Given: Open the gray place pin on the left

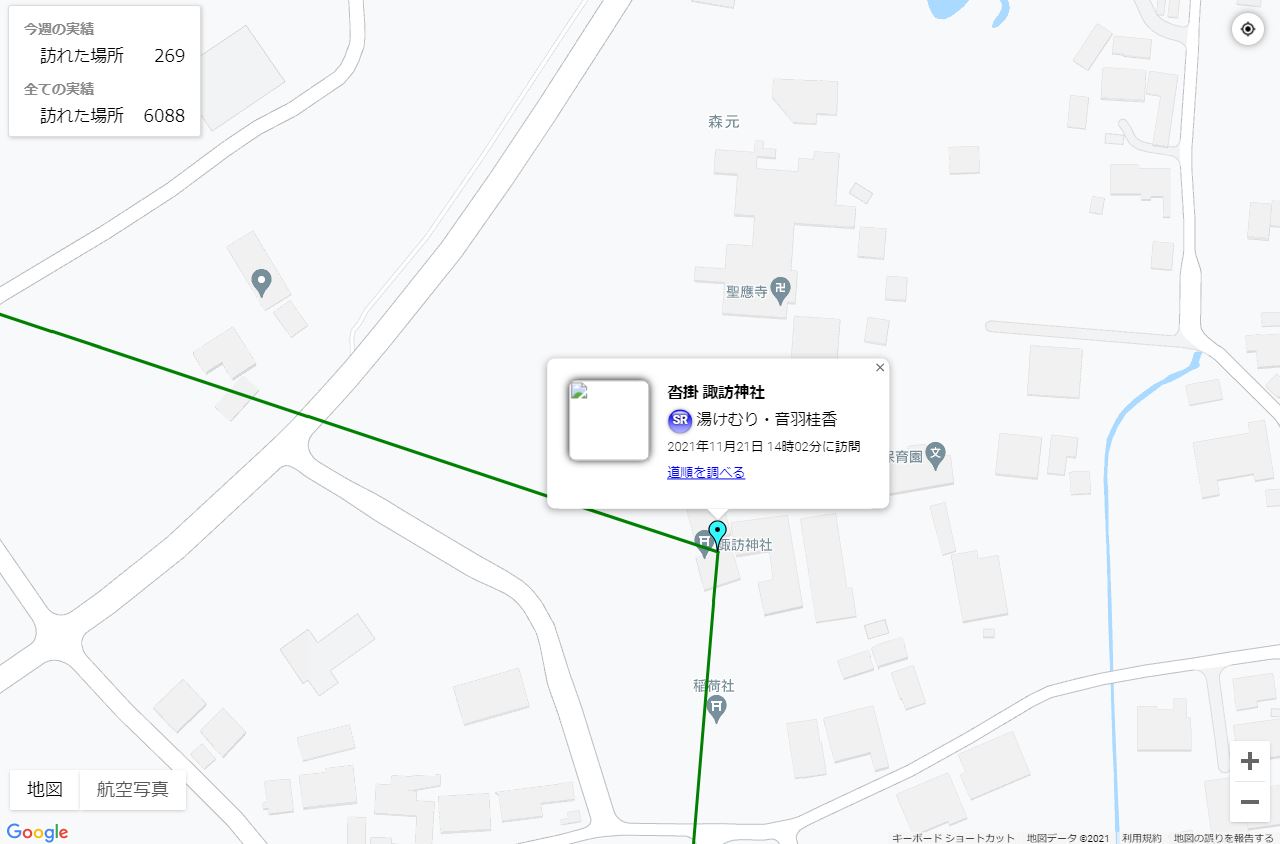Looking at the screenshot, I should pyautogui.click(x=261, y=281).
